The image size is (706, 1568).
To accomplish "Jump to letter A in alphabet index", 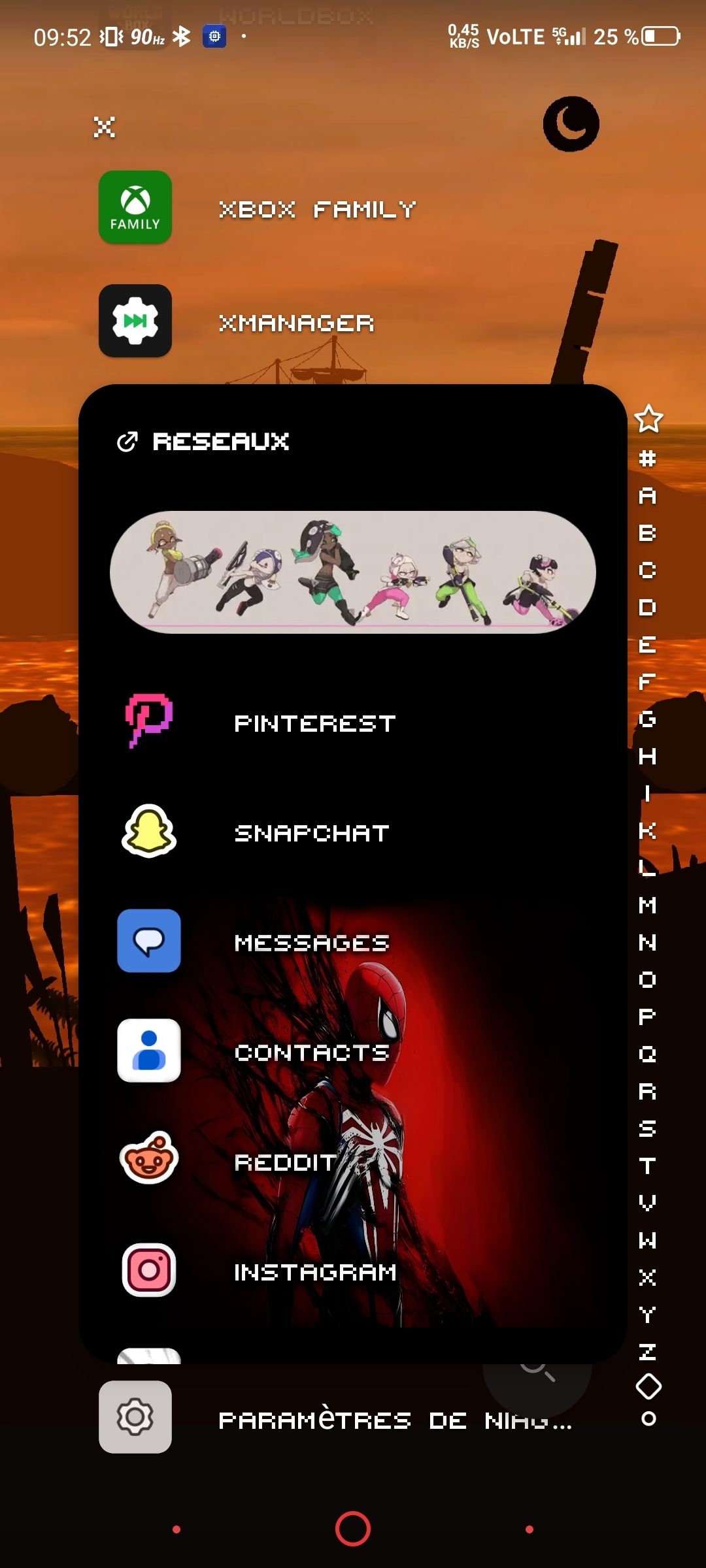I will pyautogui.click(x=647, y=496).
